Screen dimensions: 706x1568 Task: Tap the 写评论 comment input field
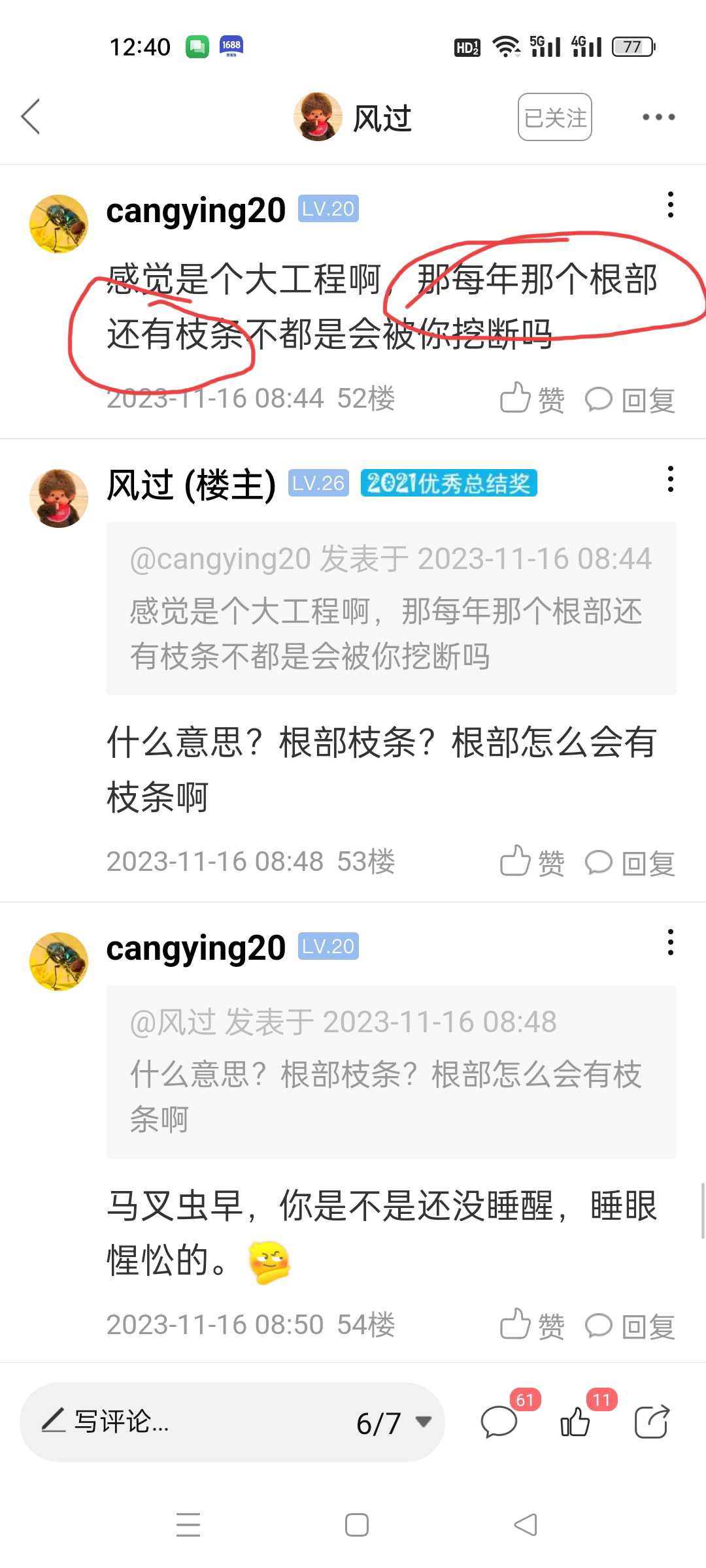[x=183, y=1422]
